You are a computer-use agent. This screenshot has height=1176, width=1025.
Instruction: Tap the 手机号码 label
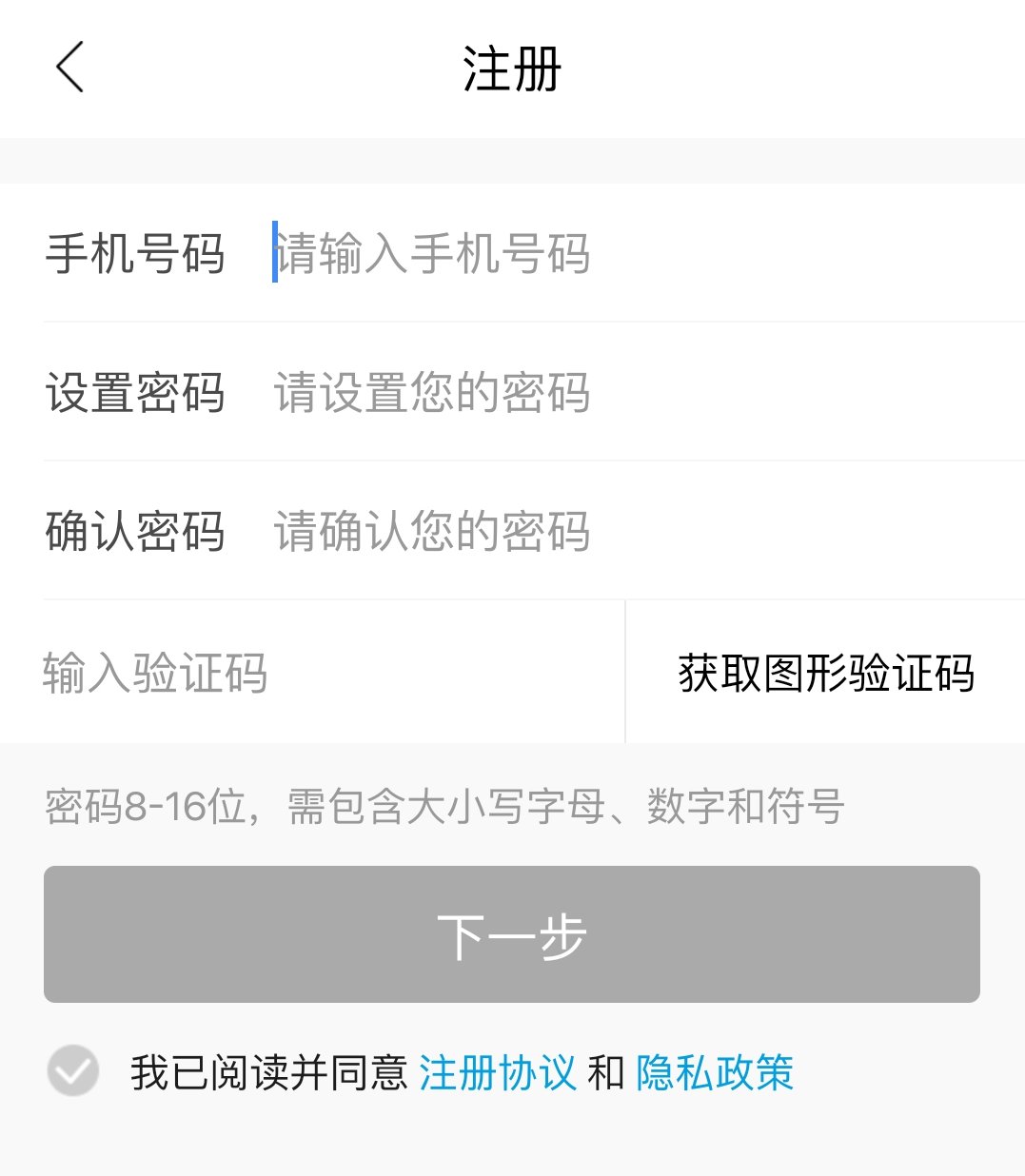tap(135, 253)
